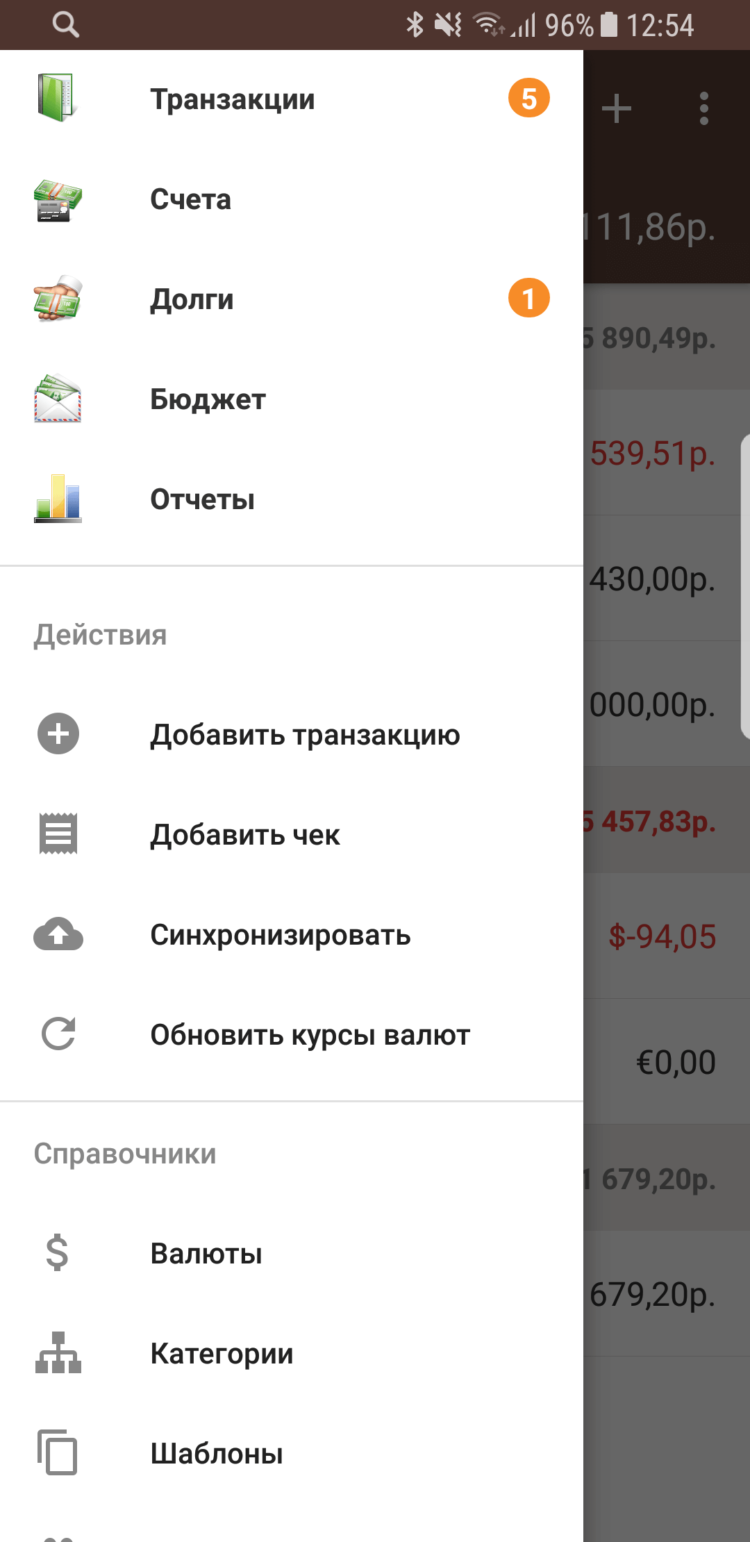Screen dimensions: 750x1542
Task: Tap the search magnifier in the top bar
Action: [65, 24]
